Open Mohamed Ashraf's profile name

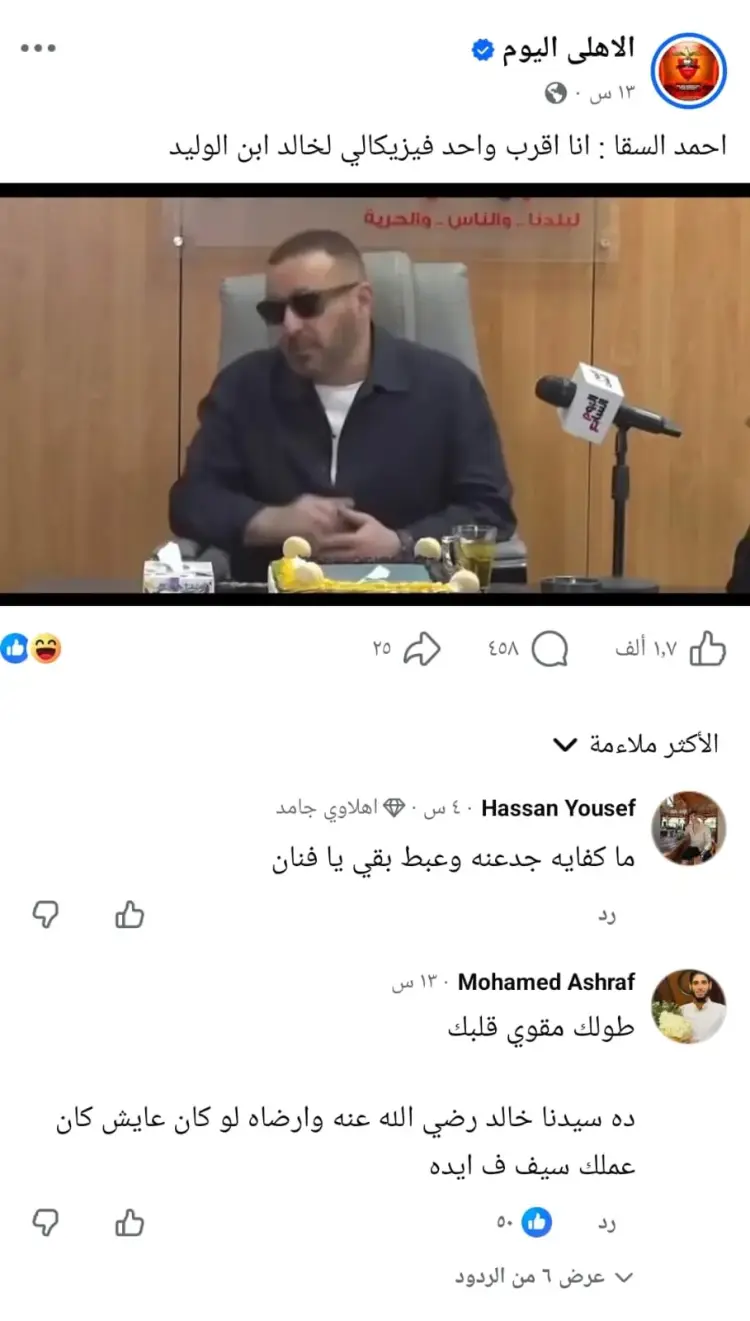point(546,982)
